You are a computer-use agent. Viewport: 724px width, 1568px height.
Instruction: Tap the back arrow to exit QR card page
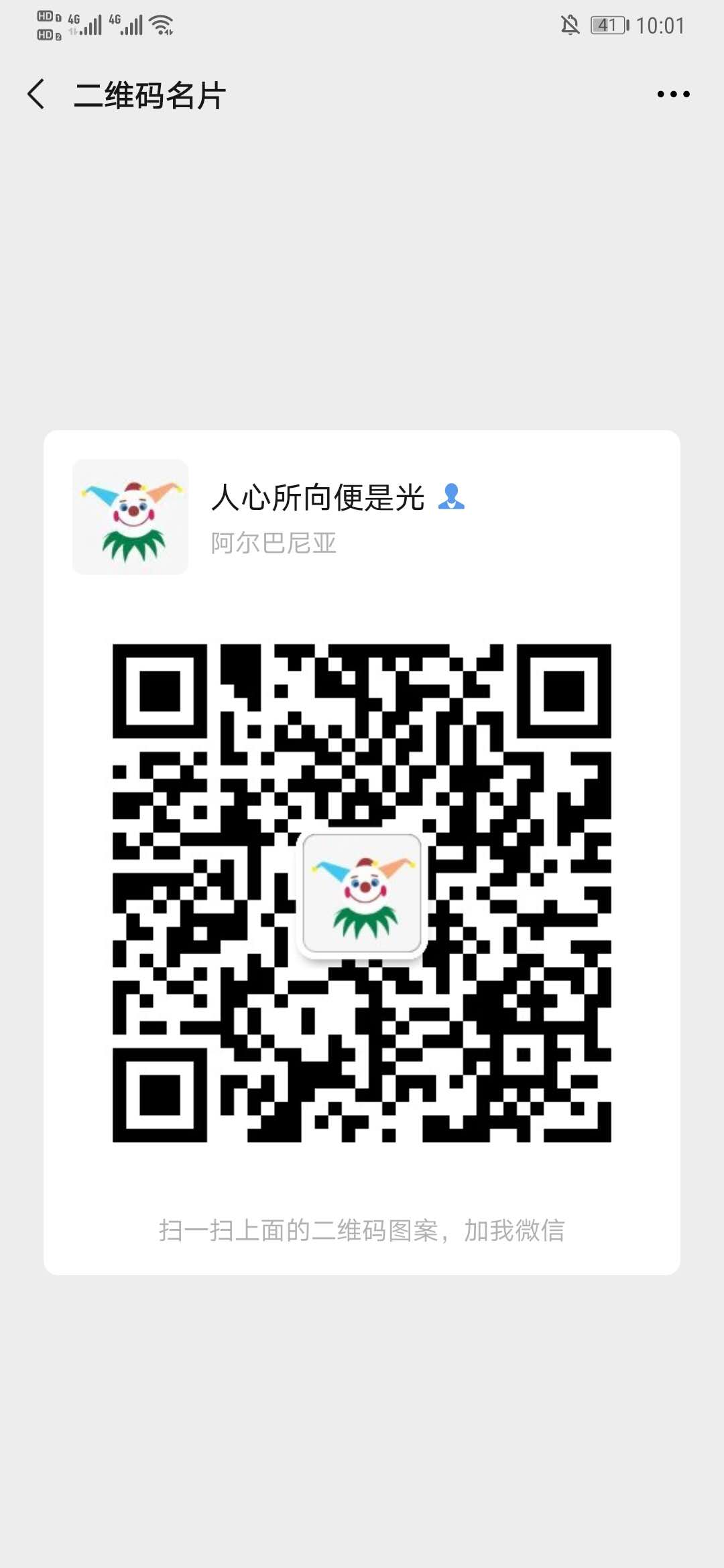tap(36, 94)
